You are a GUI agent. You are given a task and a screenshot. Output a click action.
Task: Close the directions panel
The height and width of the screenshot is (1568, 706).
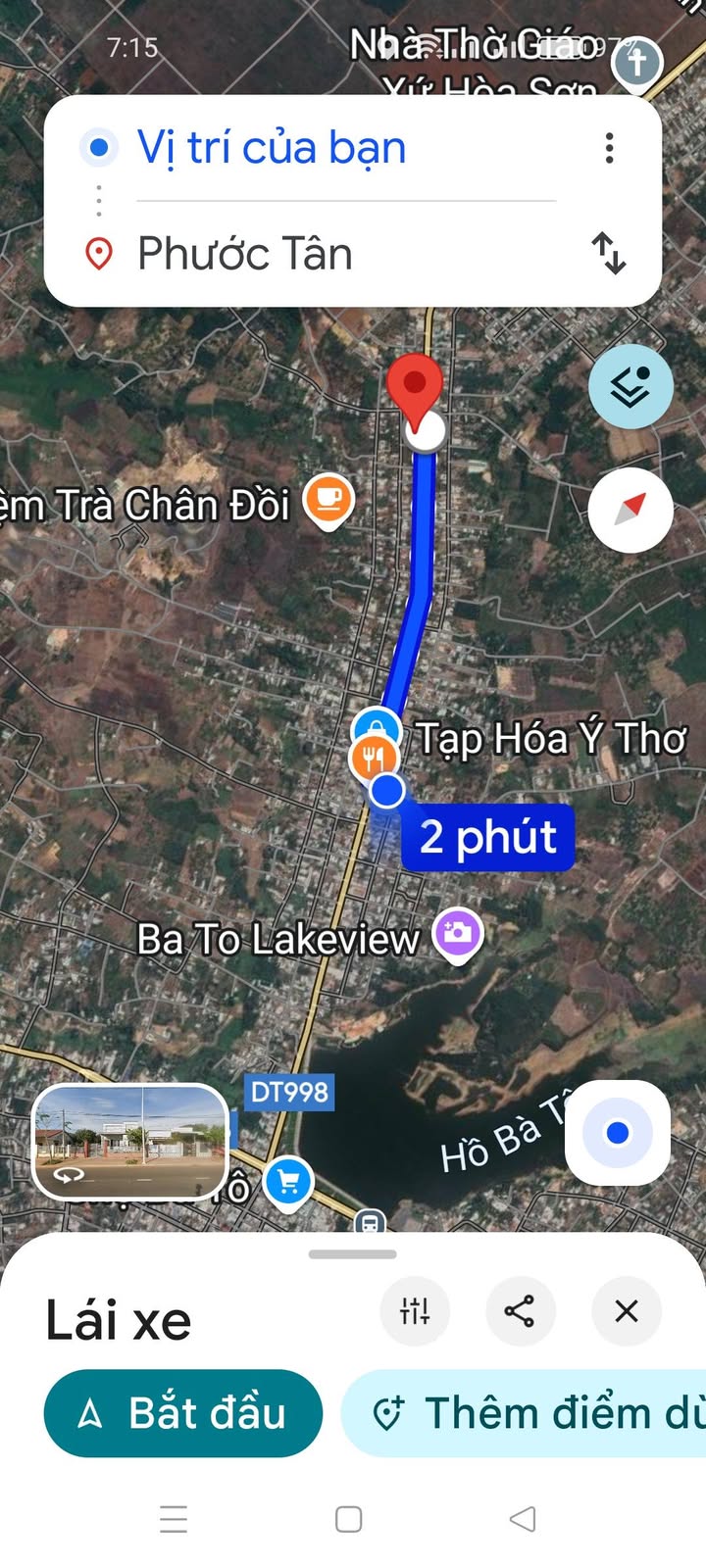pyautogui.click(x=627, y=1311)
